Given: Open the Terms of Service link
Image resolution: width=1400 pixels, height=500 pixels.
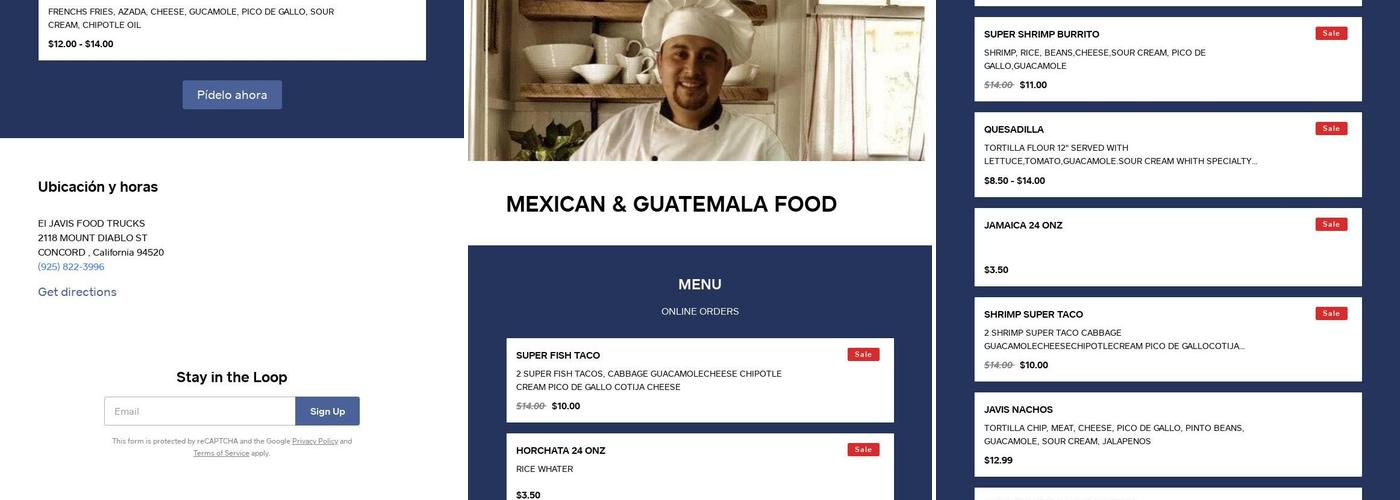Looking at the screenshot, I should (221, 453).
